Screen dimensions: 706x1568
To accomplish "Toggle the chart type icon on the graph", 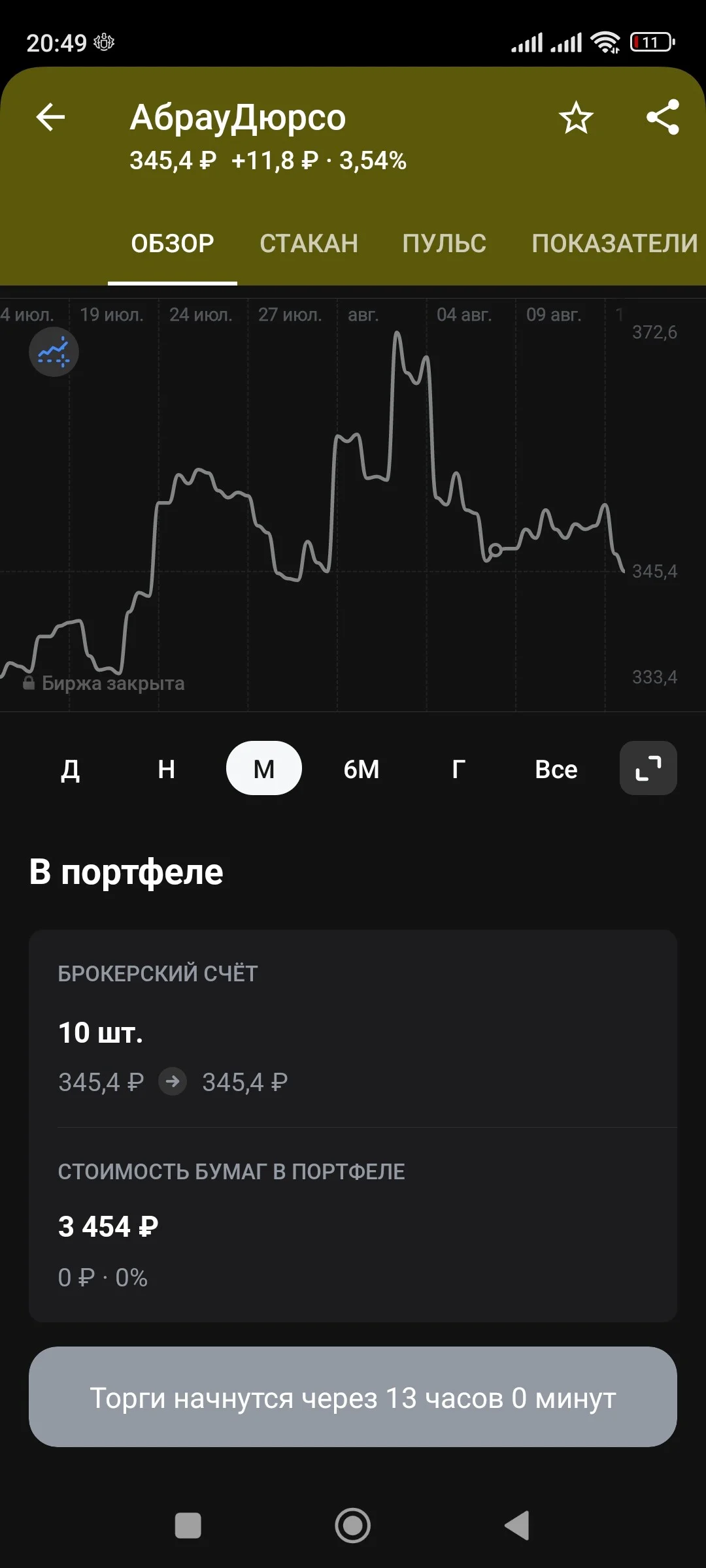I will point(54,352).
